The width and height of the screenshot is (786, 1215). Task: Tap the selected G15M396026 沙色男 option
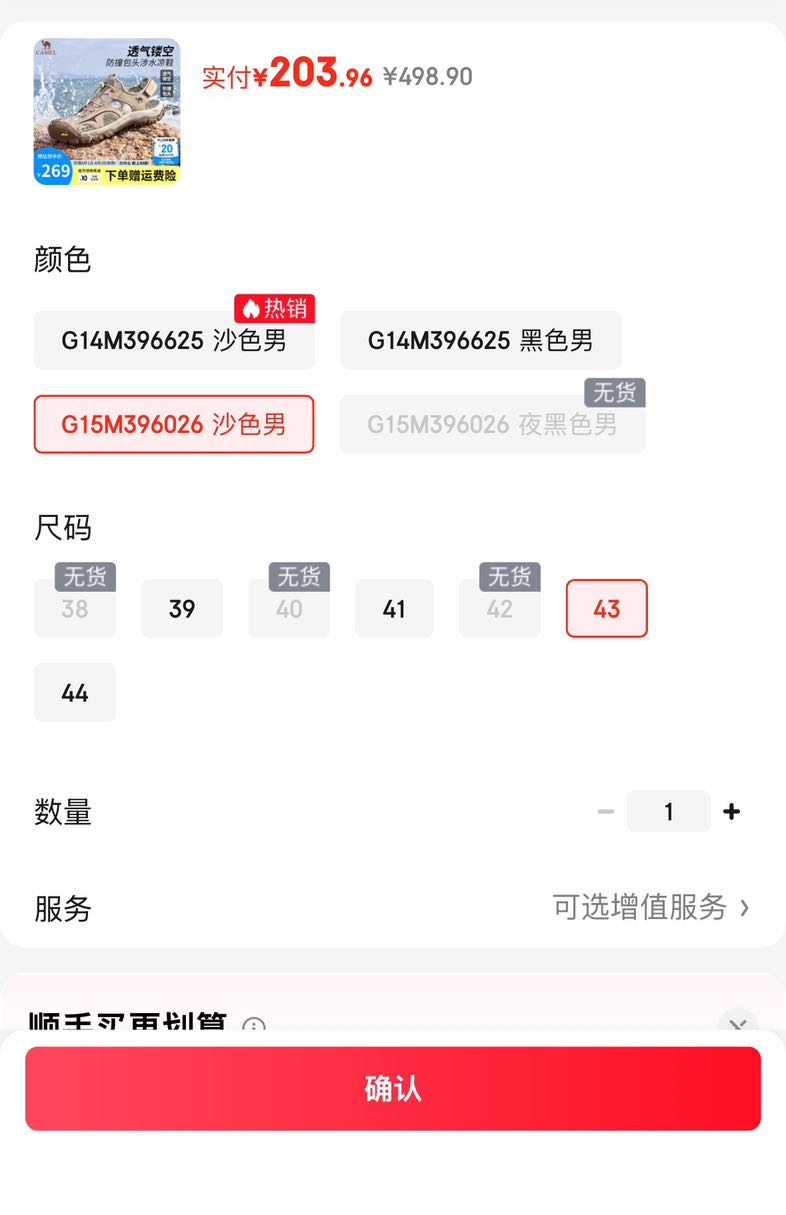[x=174, y=424]
